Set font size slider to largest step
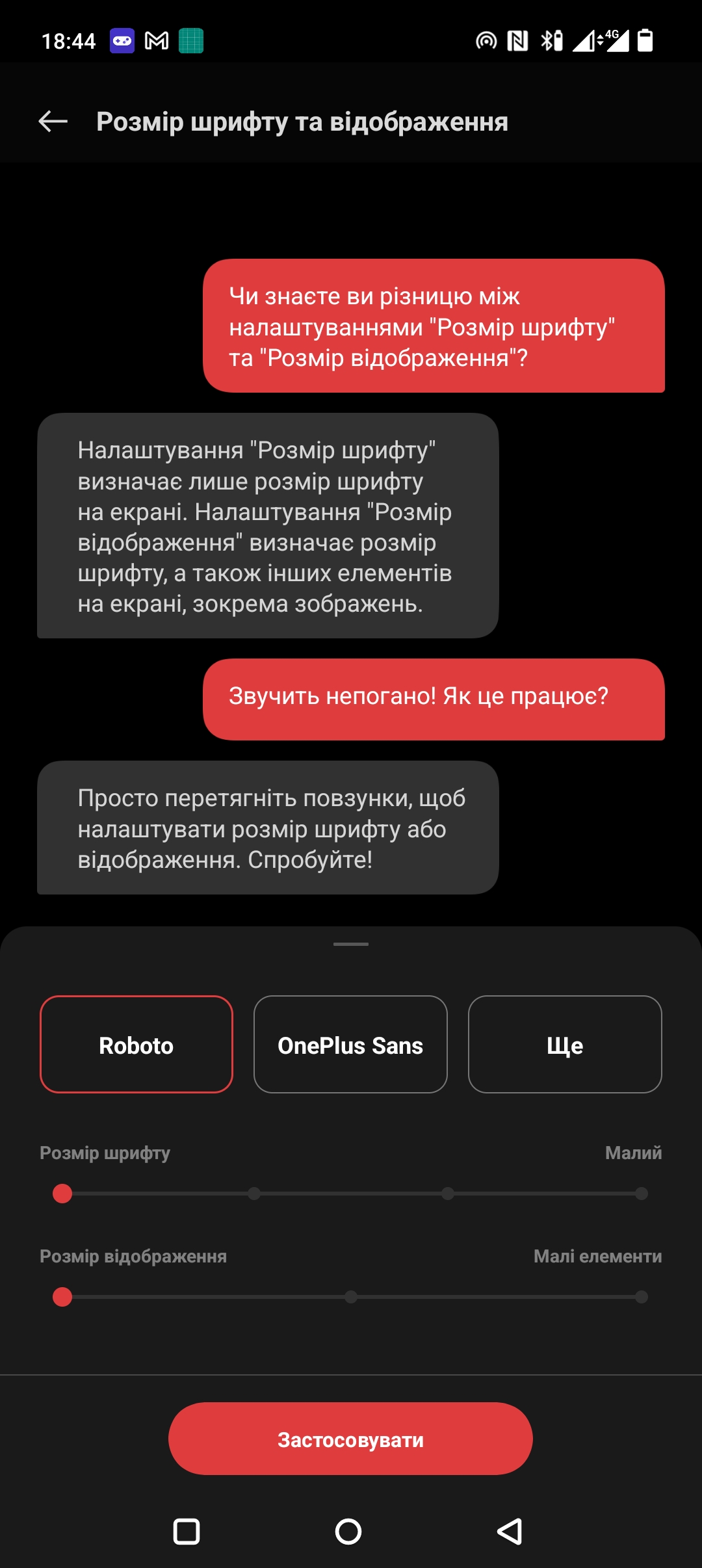702x1568 pixels. coord(642,1194)
